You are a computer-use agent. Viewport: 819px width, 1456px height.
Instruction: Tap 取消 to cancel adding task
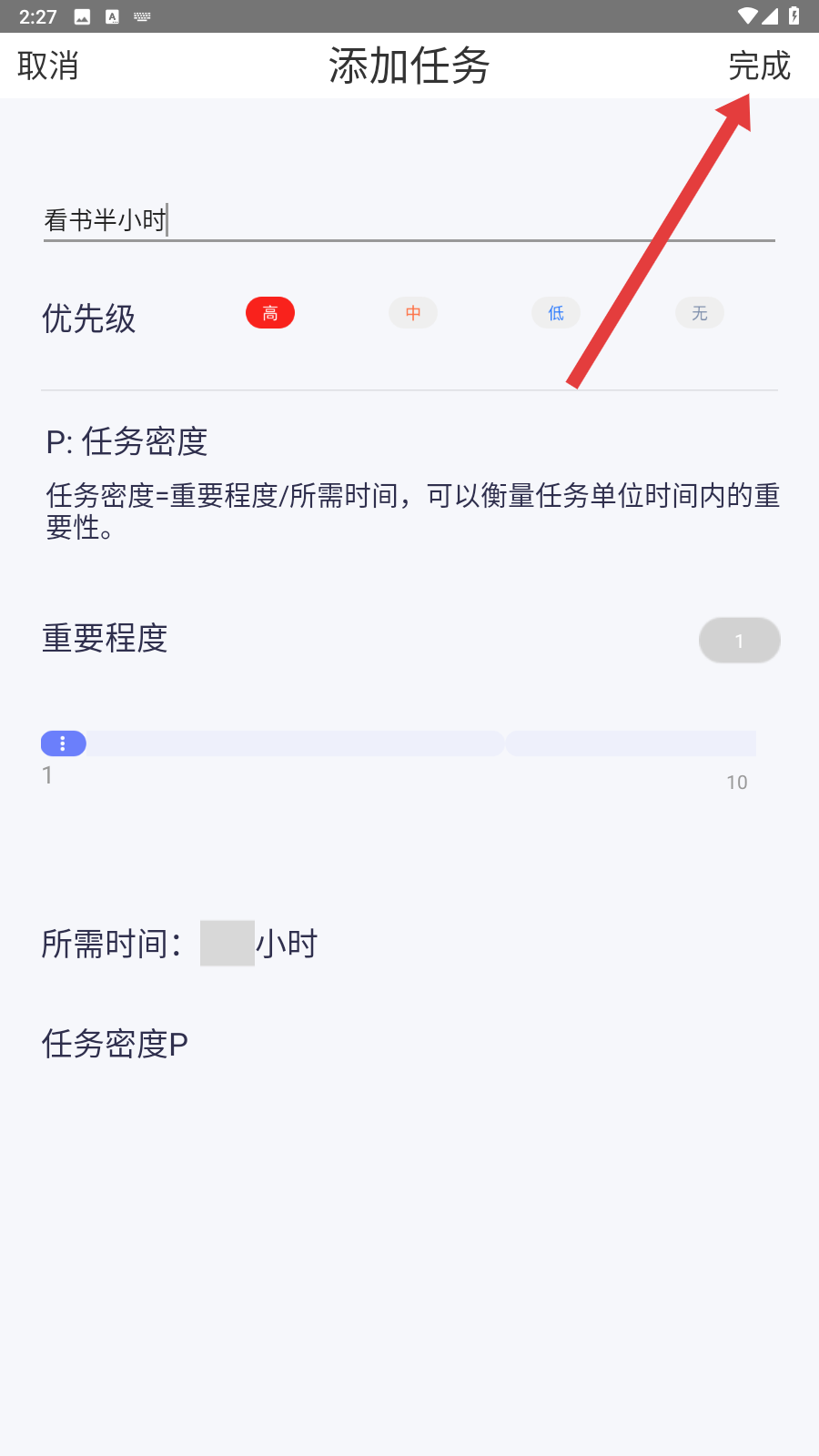click(x=48, y=66)
